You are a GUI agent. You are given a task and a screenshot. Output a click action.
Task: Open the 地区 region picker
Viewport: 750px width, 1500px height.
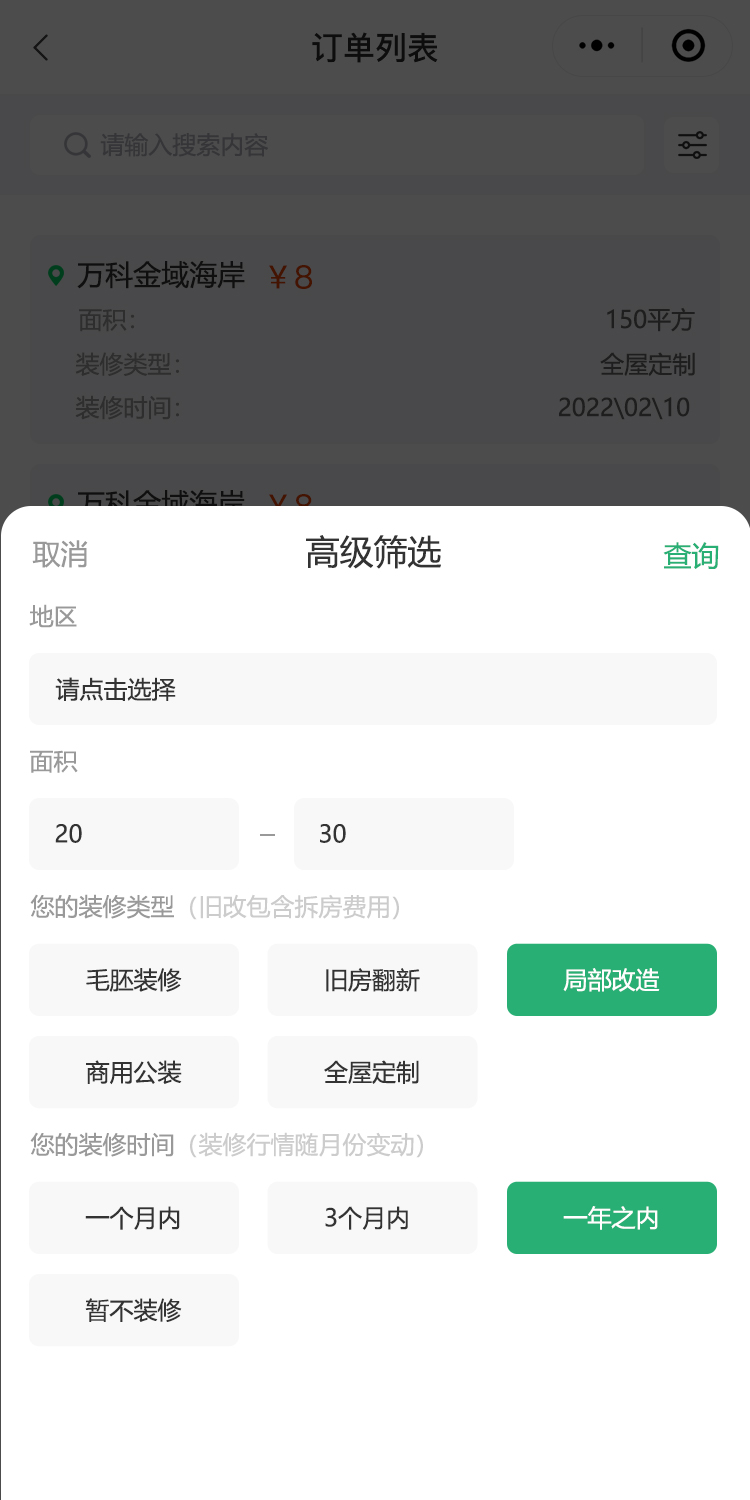372,689
